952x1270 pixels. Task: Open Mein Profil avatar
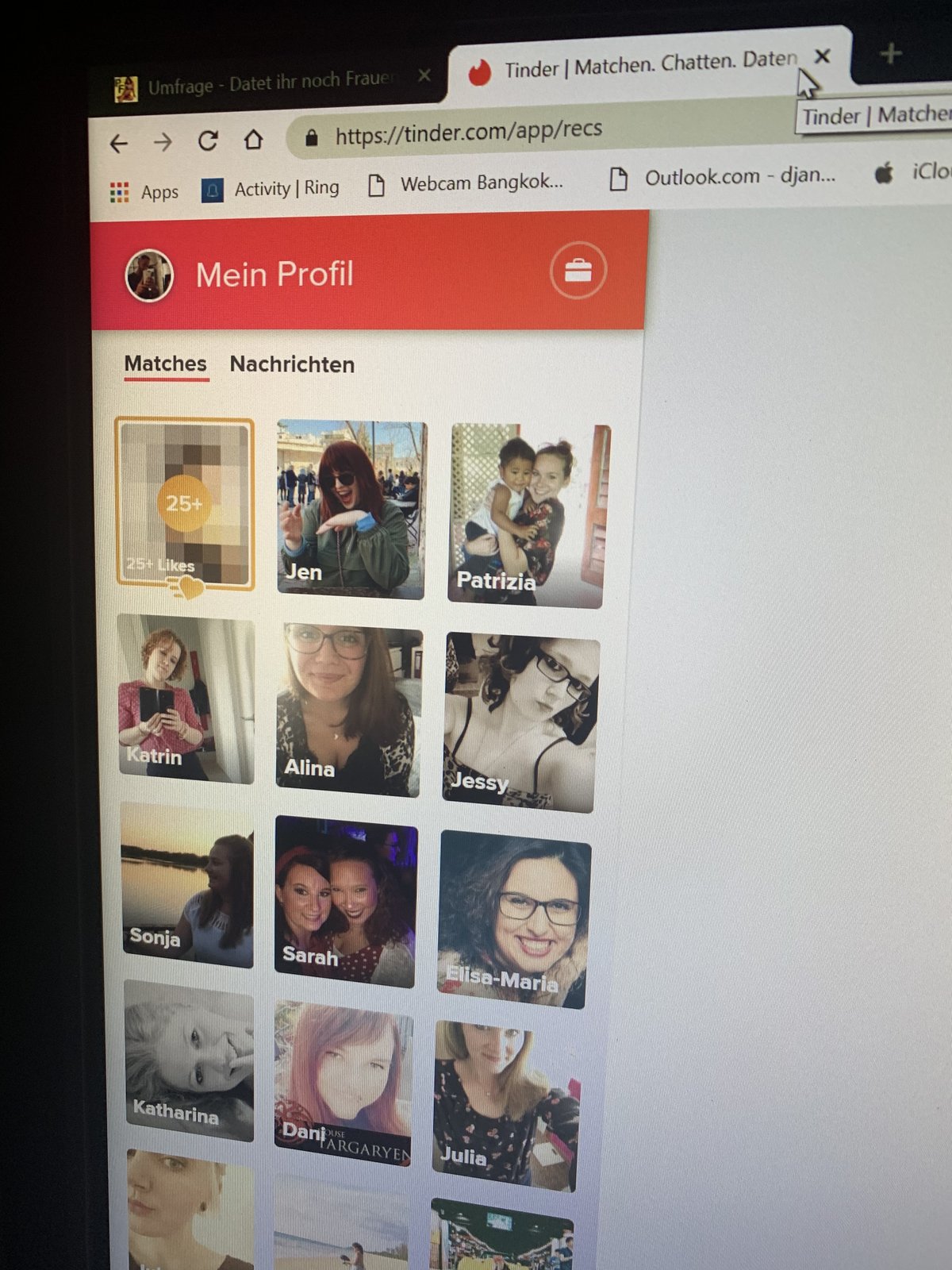[149, 275]
